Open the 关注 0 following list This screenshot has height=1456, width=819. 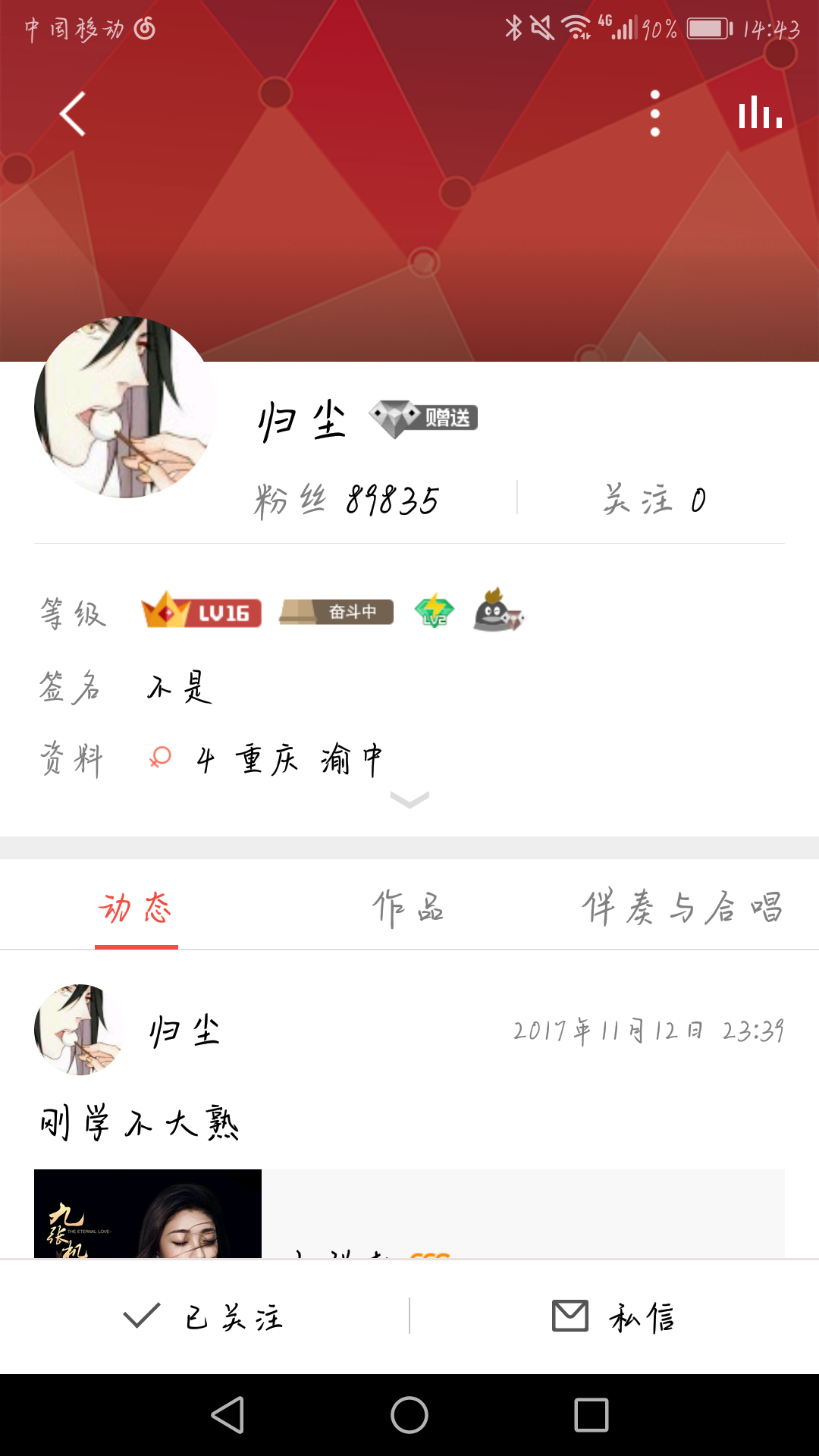(x=654, y=500)
